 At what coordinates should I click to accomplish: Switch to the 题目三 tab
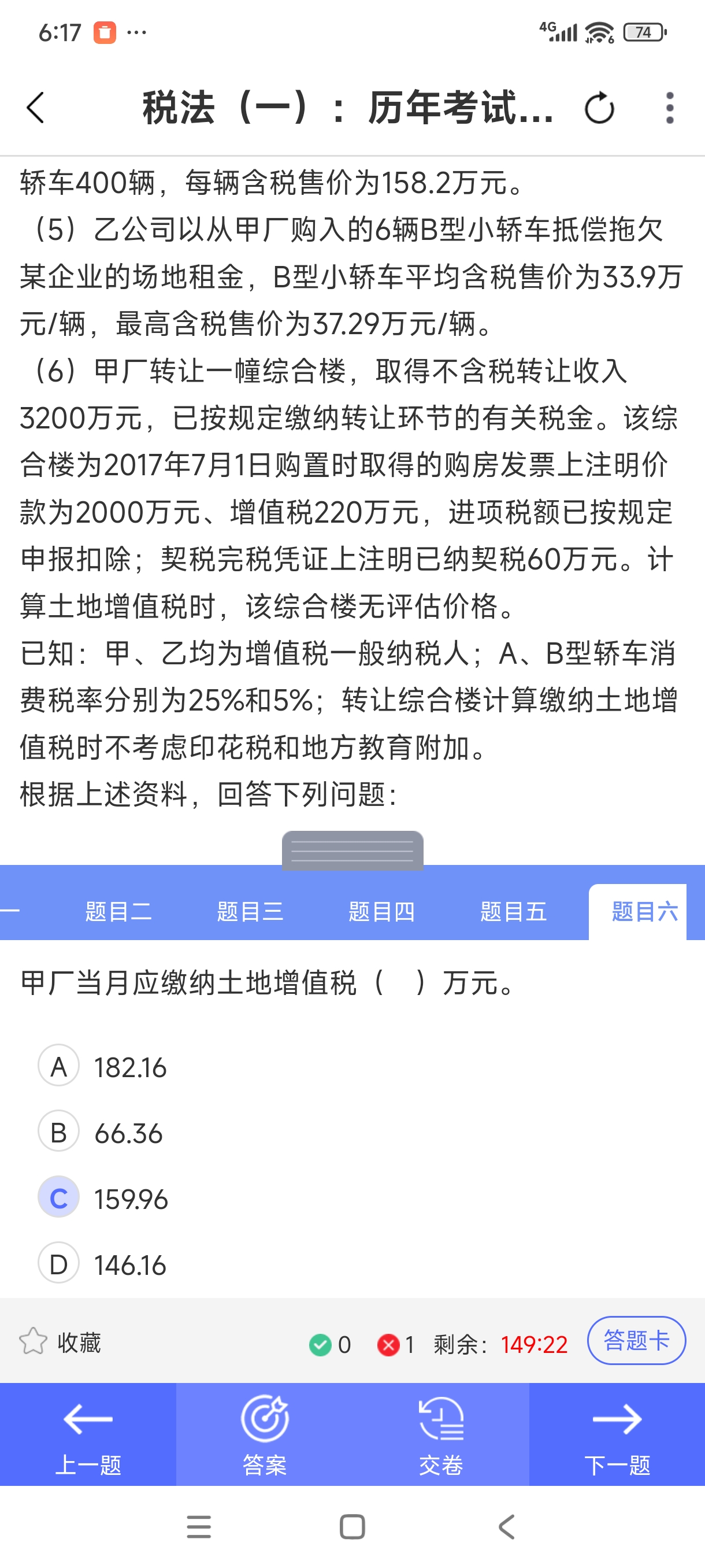click(x=250, y=911)
